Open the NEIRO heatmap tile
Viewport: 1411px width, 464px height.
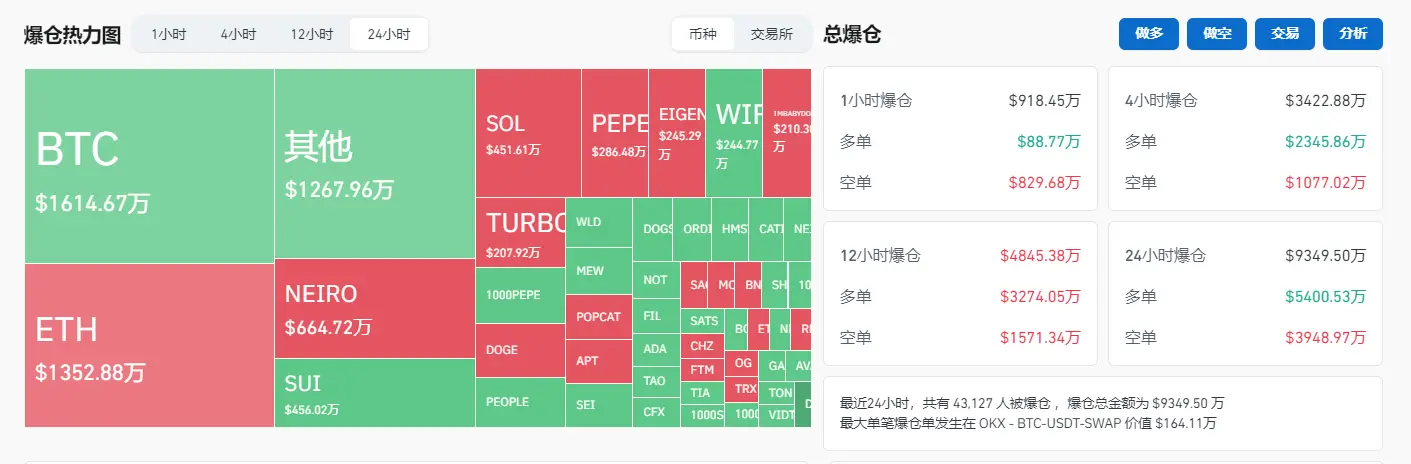coord(374,308)
